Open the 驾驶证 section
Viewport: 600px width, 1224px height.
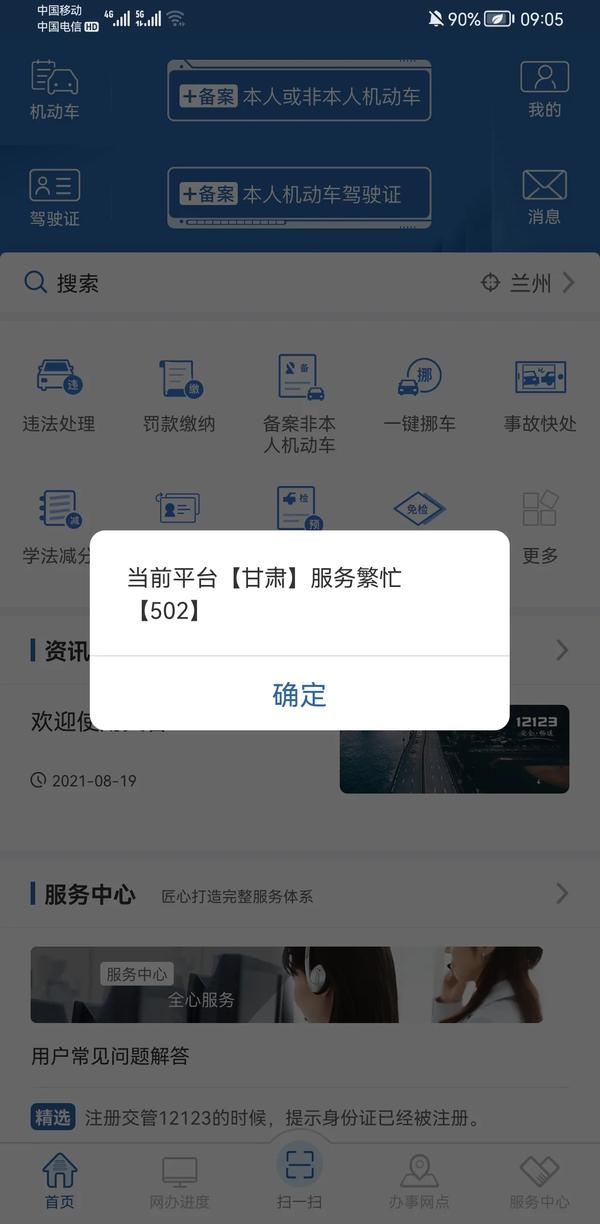coord(54,197)
